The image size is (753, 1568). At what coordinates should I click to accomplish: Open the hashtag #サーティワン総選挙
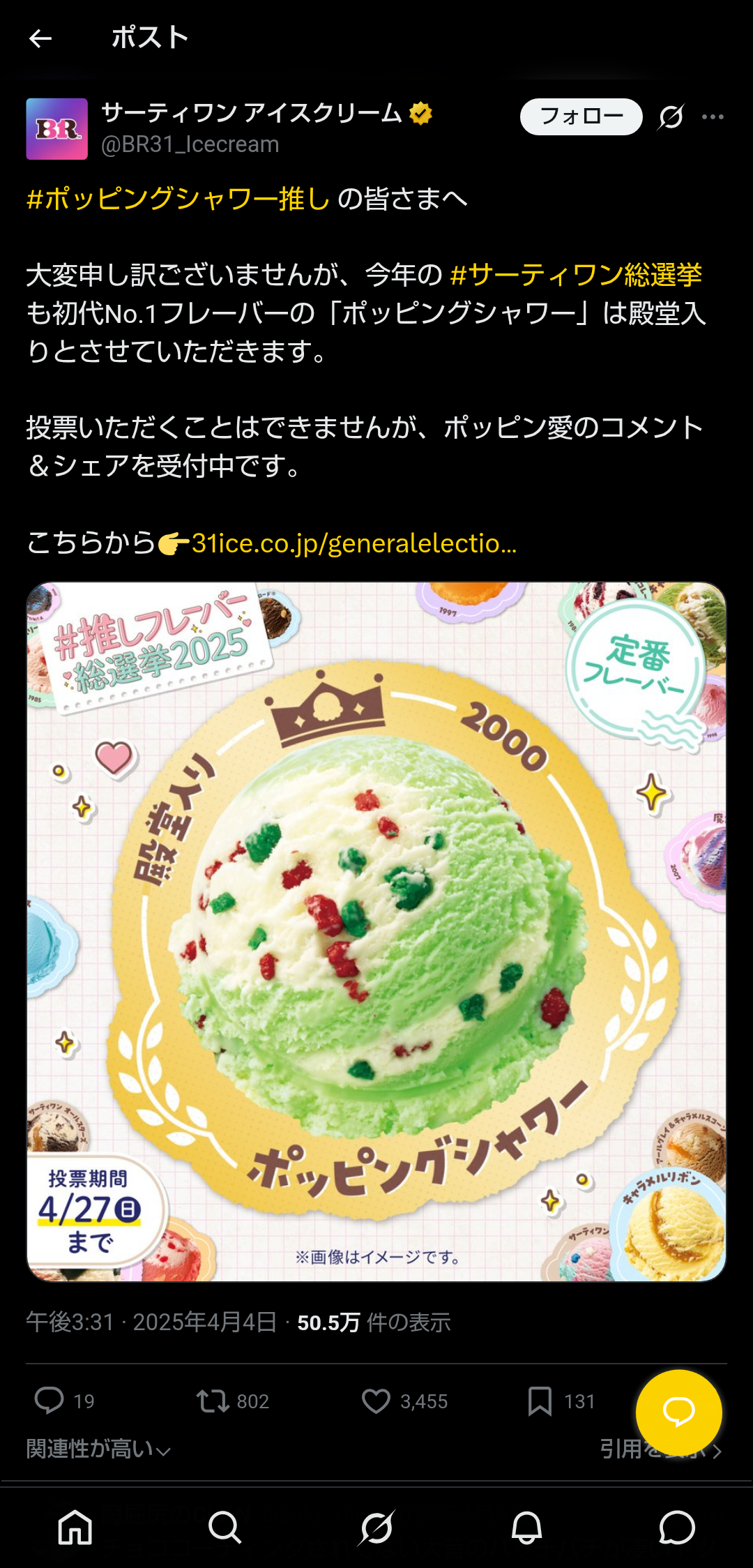pos(575,275)
